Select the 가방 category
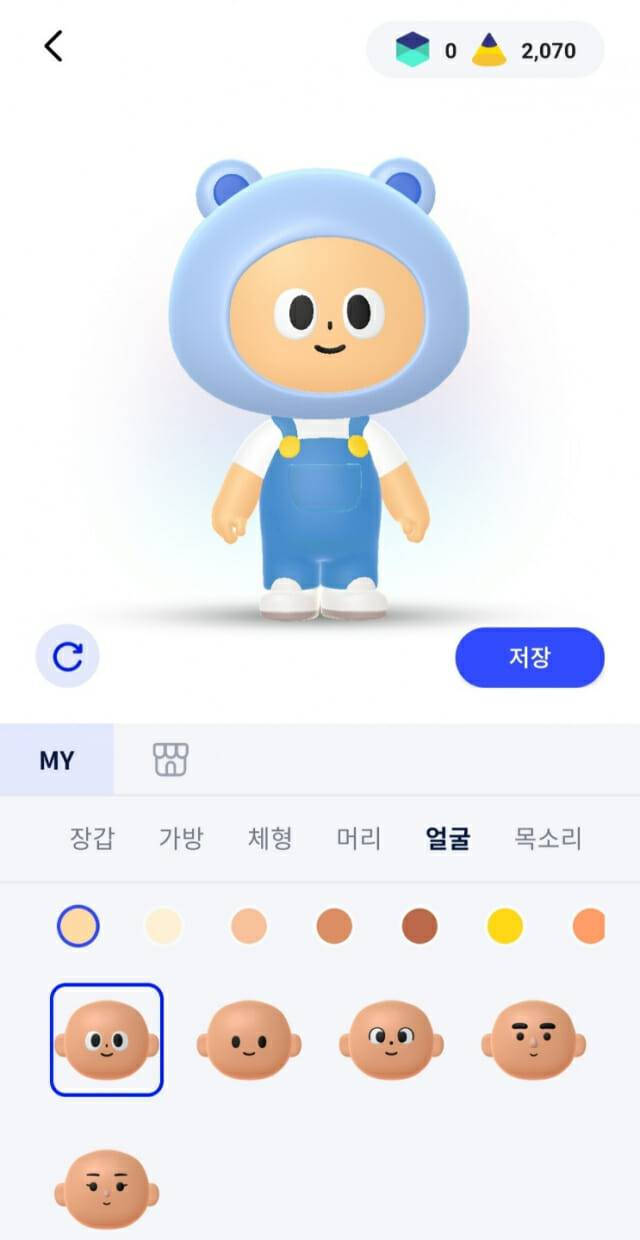Screen dimensions: 640x1240 181,838
